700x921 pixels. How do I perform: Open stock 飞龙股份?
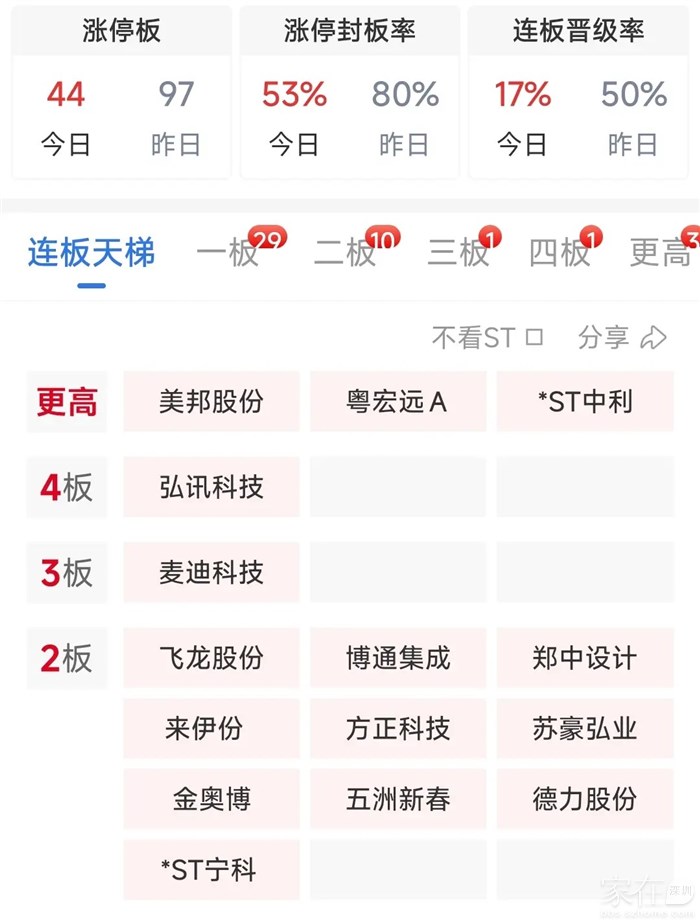click(x=211, y=658)
